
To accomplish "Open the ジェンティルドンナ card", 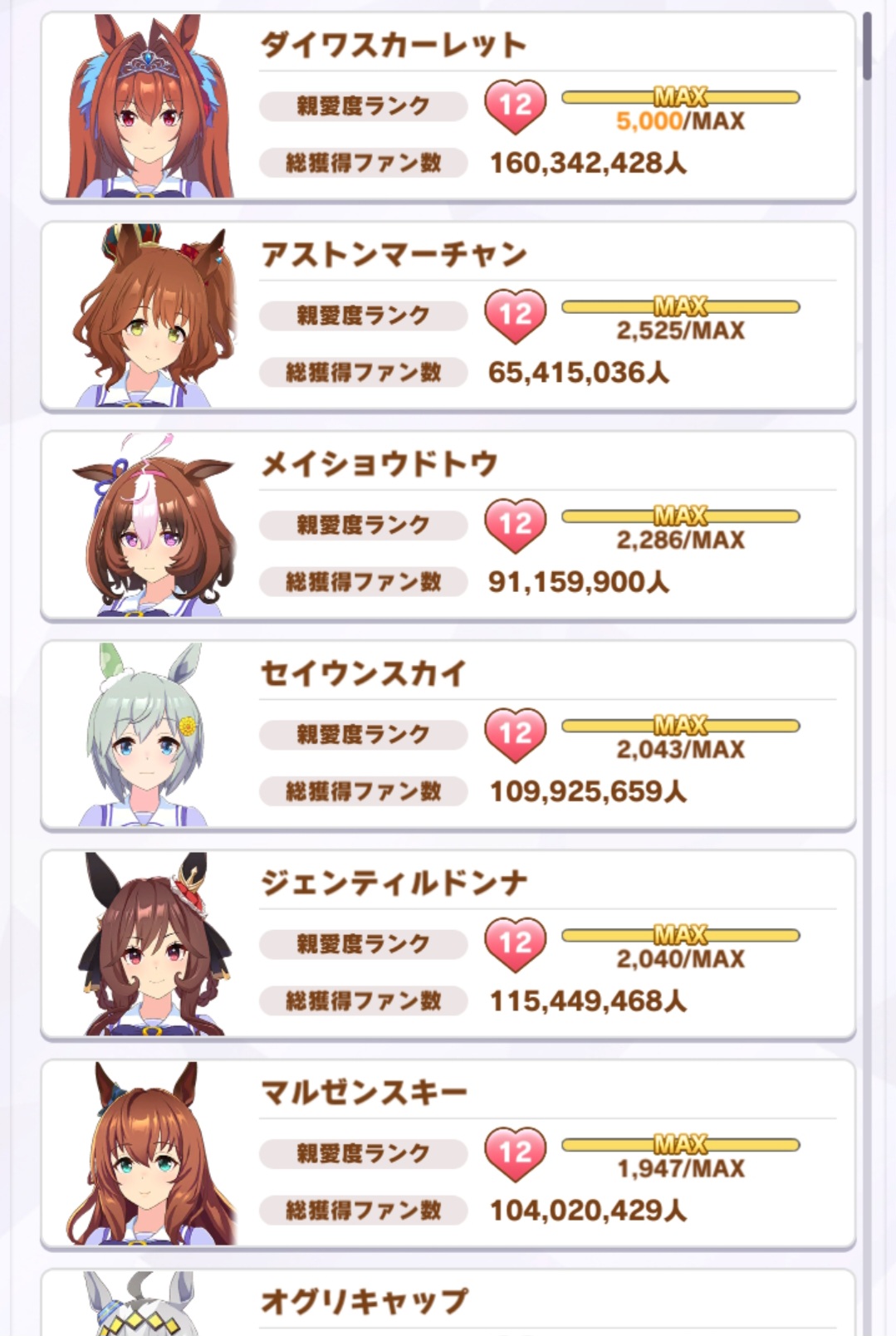I will click(x=448, y=945).
